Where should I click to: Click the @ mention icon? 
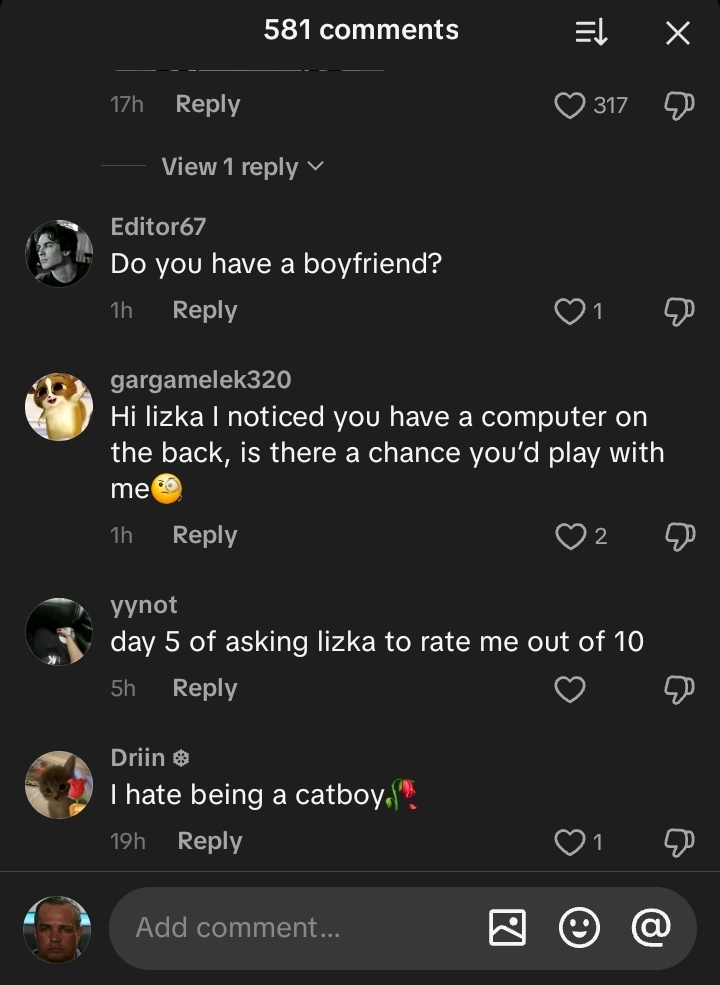pos(650,927)
